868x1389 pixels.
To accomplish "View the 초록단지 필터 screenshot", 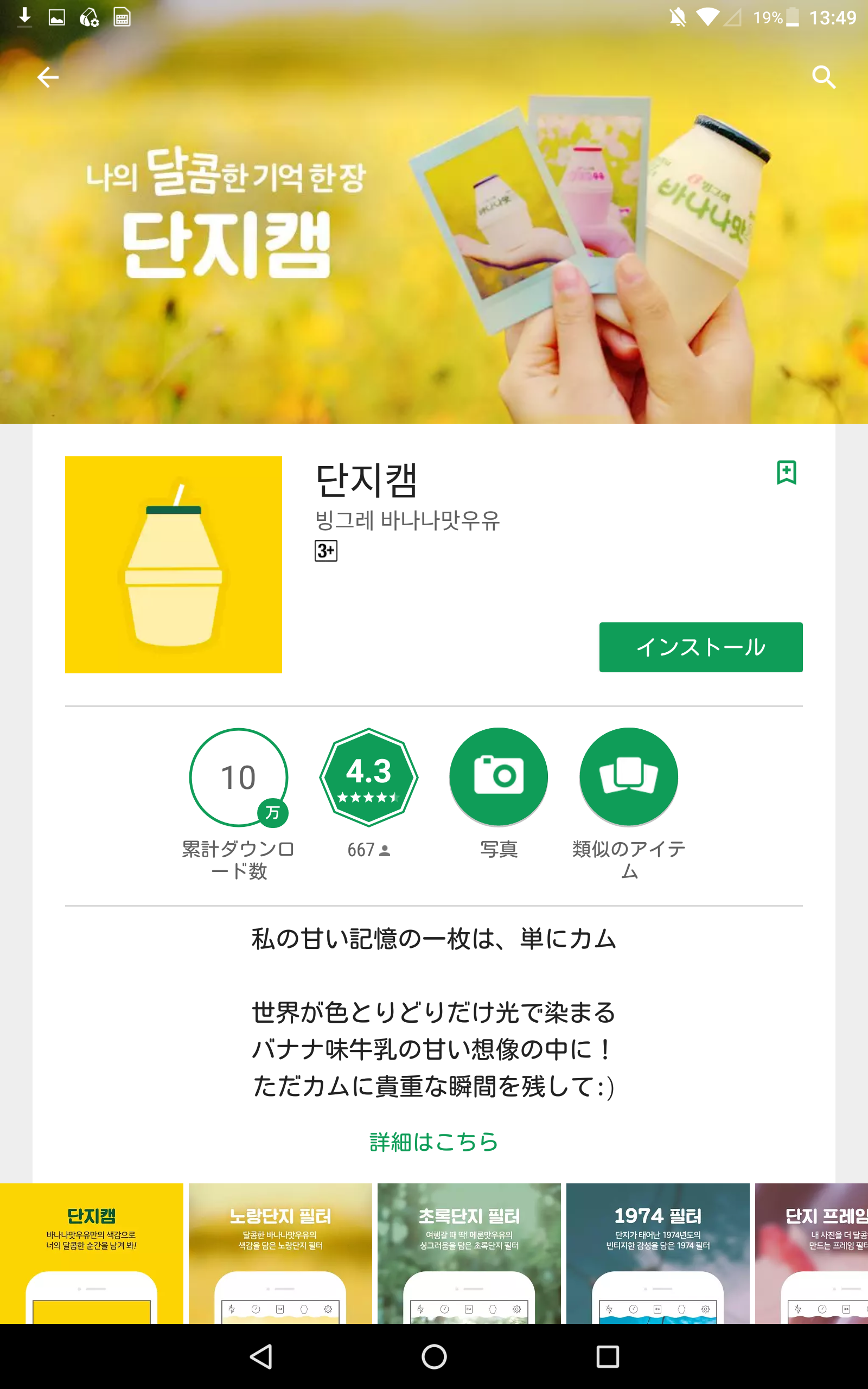I will 469,1253.
